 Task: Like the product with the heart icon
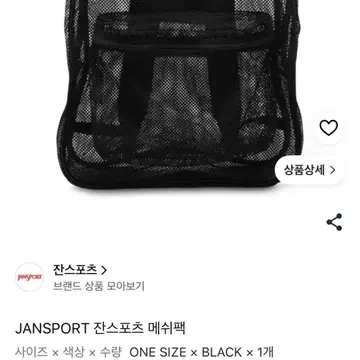[x=328, y=128]
